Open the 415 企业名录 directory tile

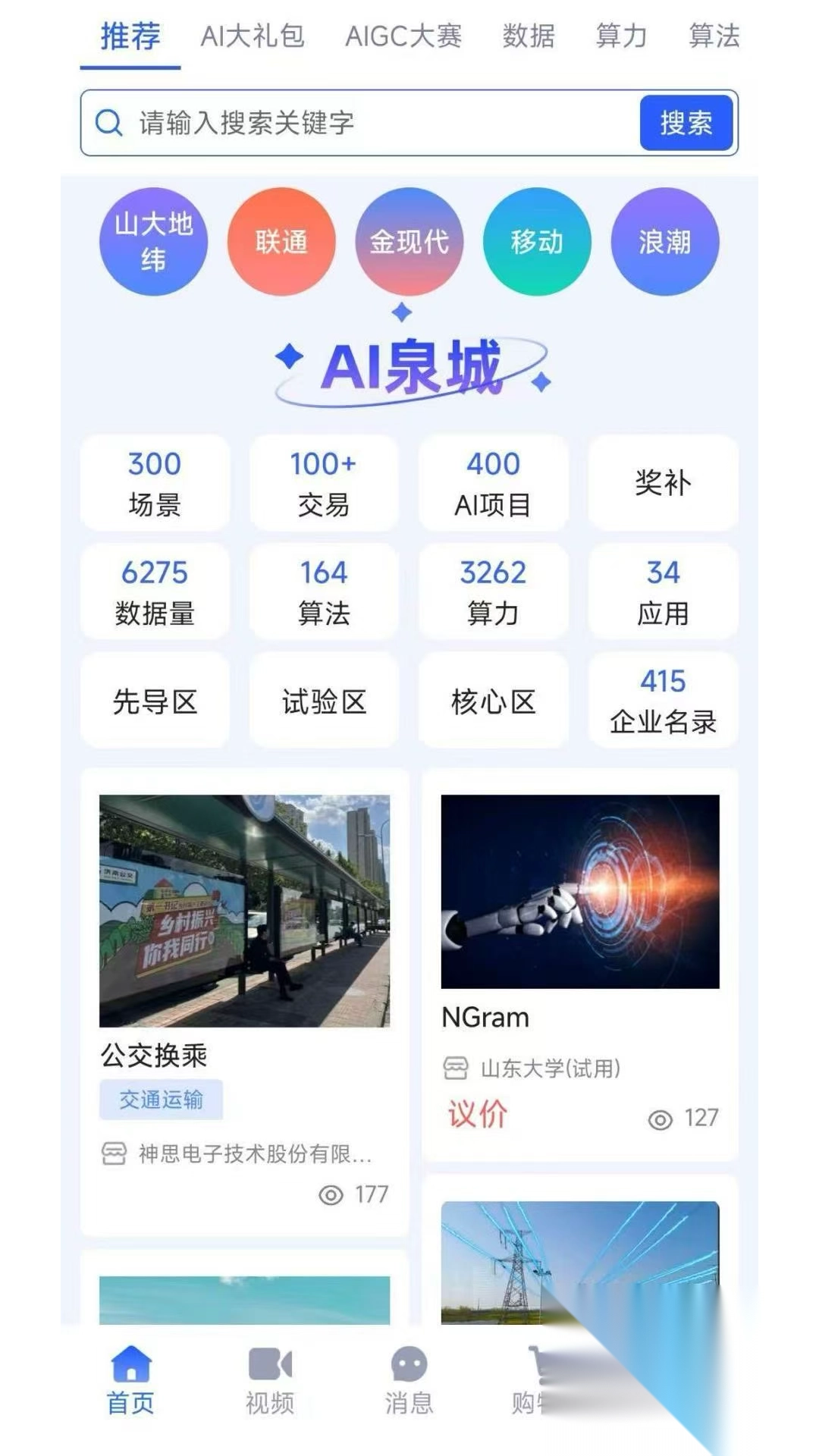click(662, 701)
